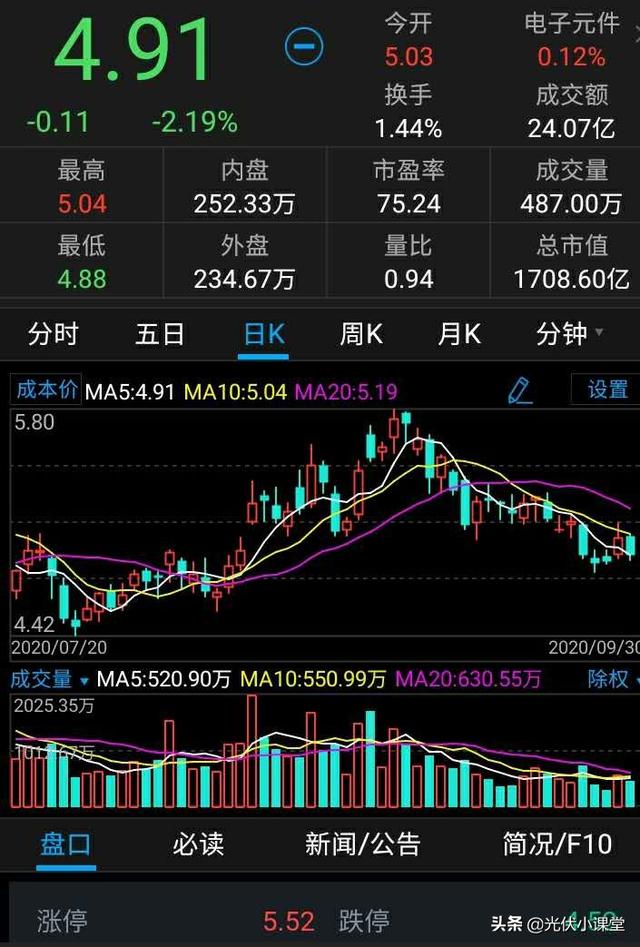Expand the 成交量 indicator dropdown
The image size is (640, 947).
[50, 680]
